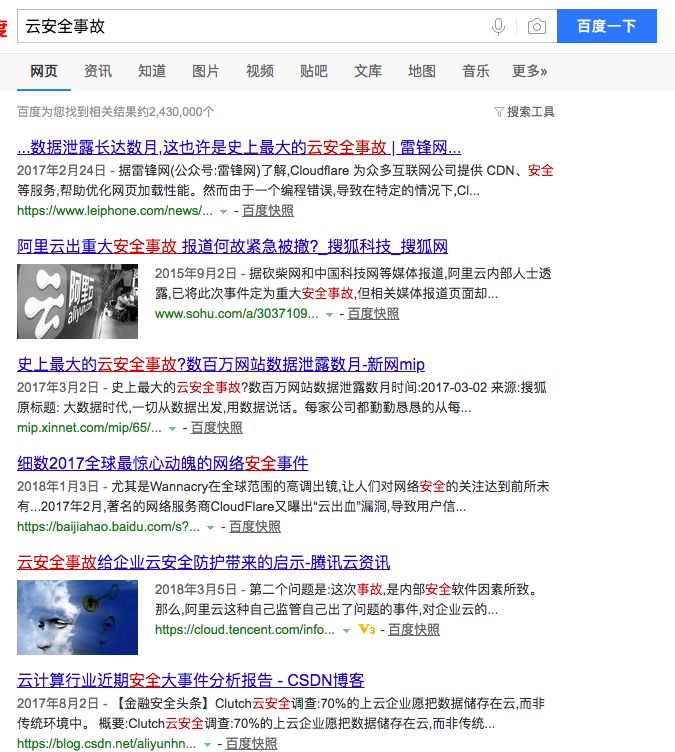Open 阿里云出重大安全事故 搜狐科技 result
The width and height of the screenshot is (675, 752).
232,246
